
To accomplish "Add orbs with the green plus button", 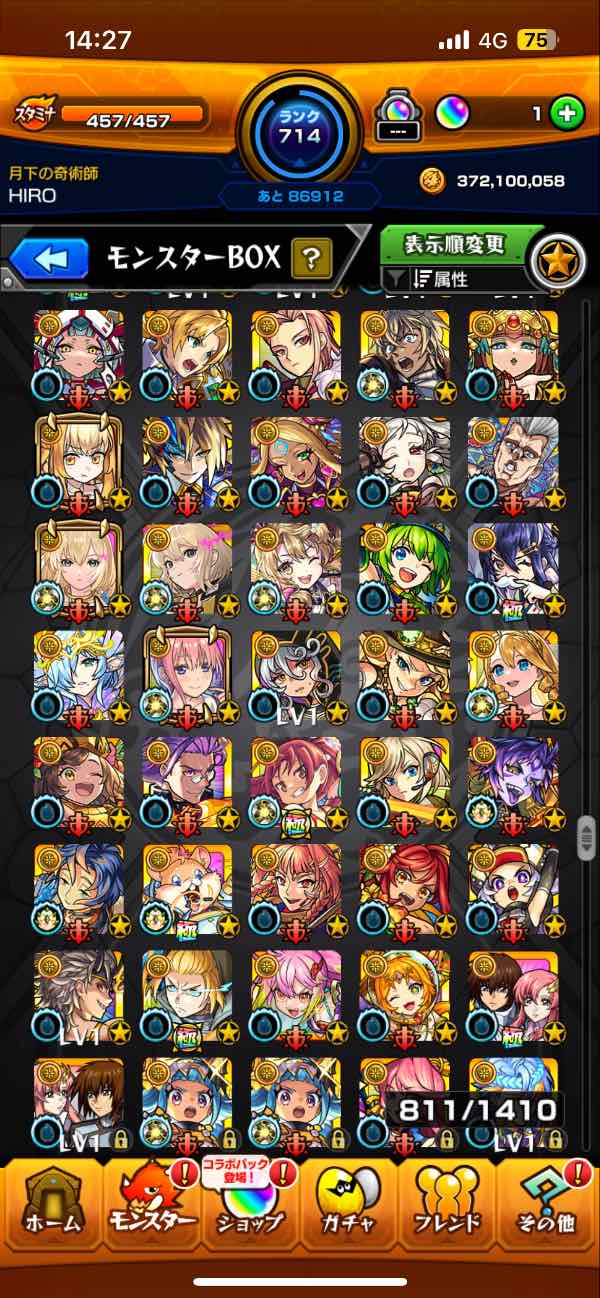I will (x=567, y=114).
